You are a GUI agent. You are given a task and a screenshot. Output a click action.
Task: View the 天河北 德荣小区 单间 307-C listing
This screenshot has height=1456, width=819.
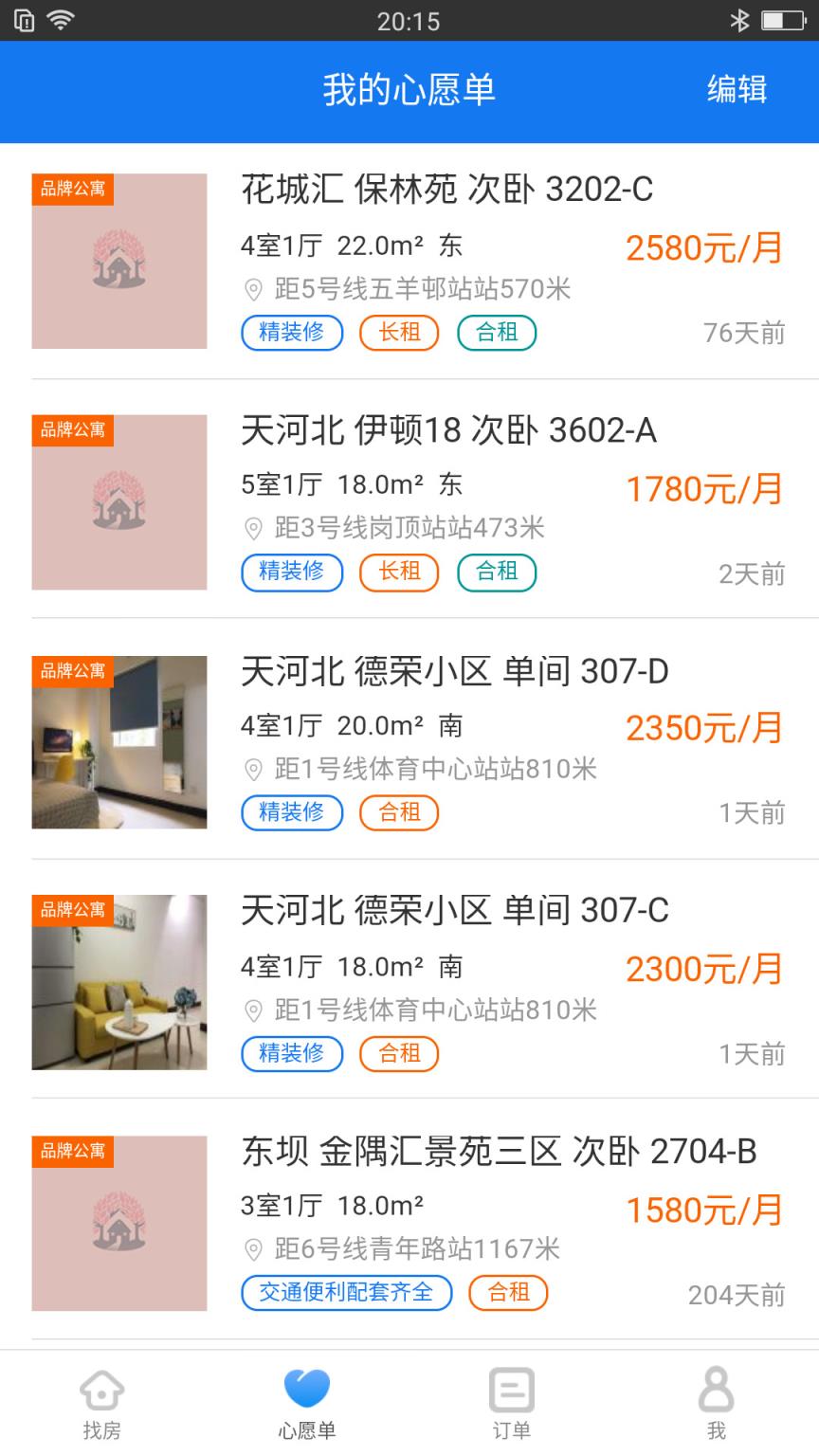coord(454,911)
